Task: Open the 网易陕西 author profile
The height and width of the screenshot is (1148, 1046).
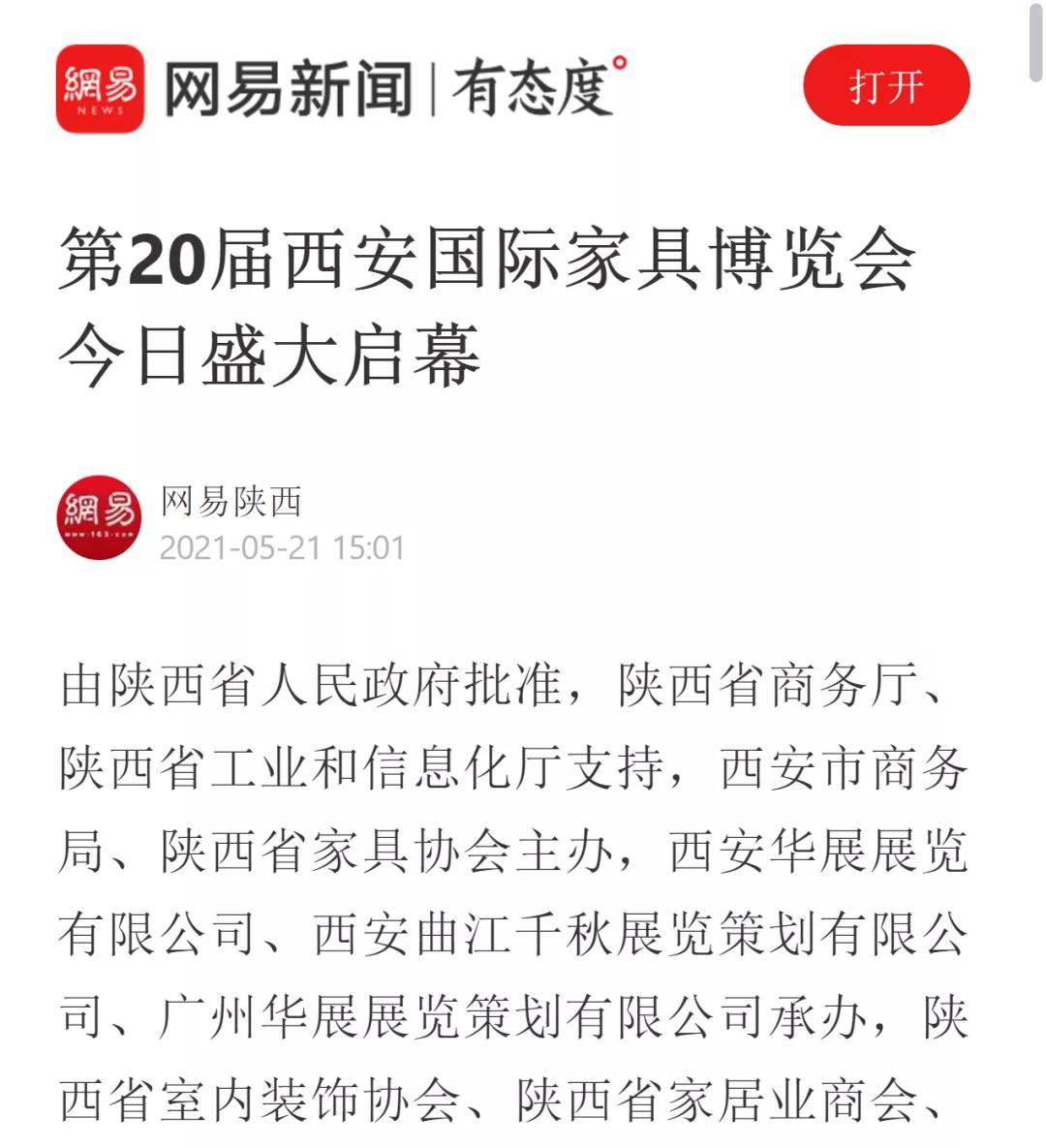Action: tap(231, 502)
